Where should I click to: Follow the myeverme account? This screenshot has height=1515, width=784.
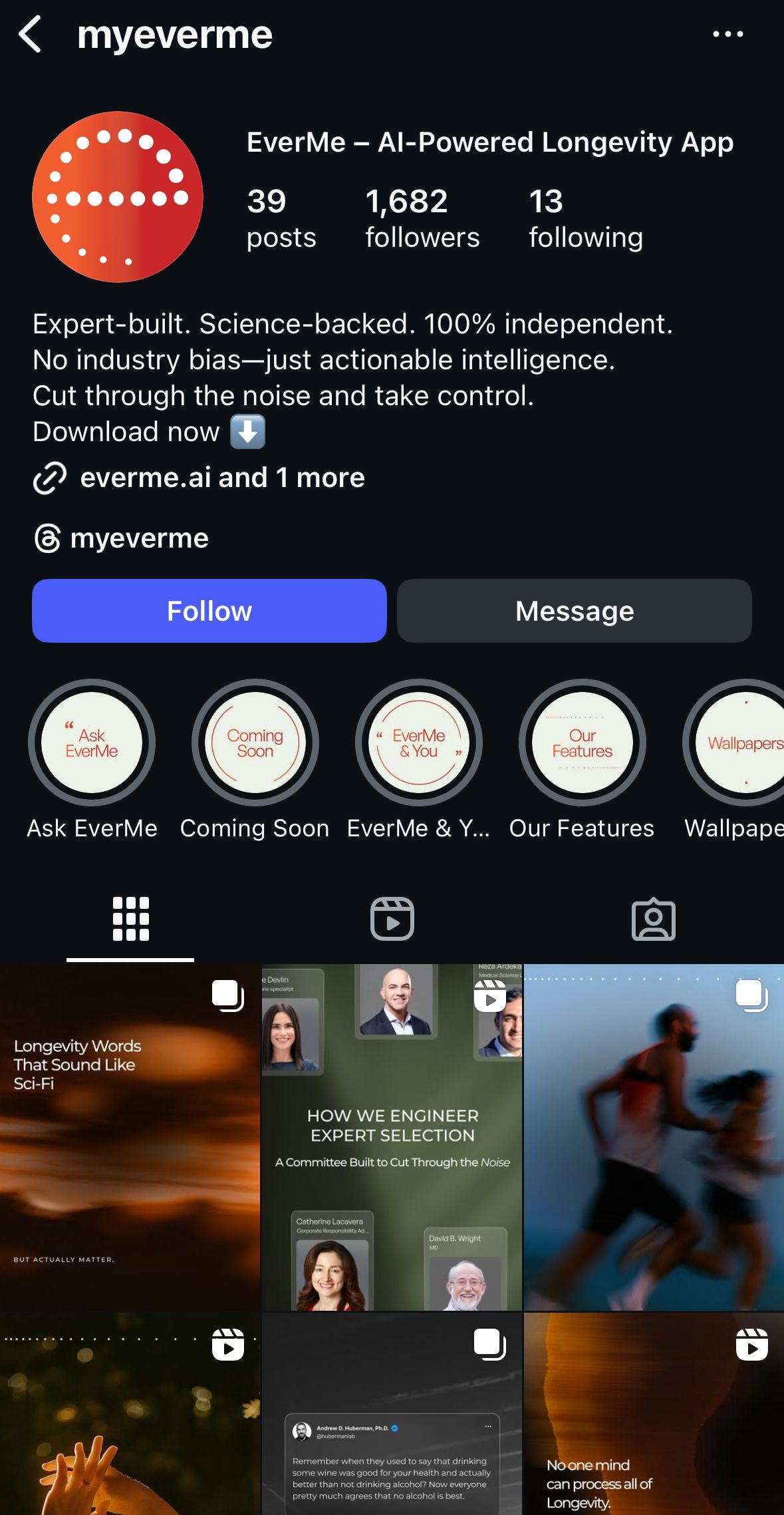pos(209,611)
